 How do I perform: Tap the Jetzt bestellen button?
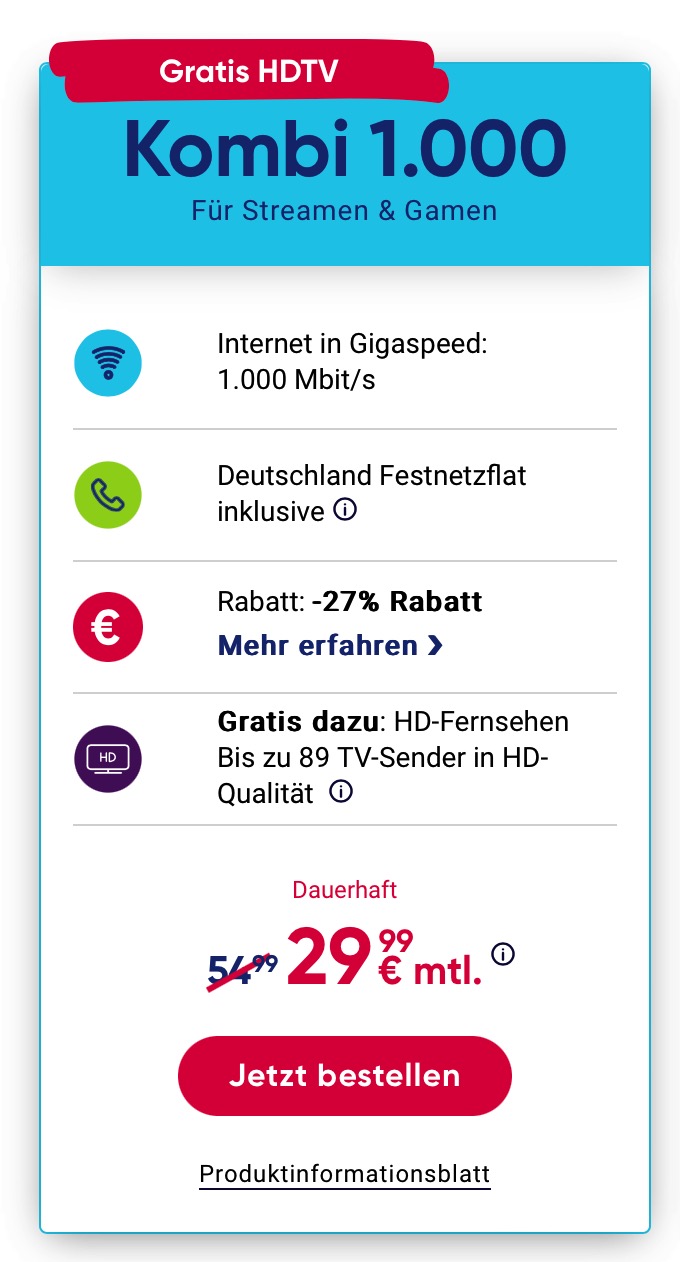pos(344,1076)
